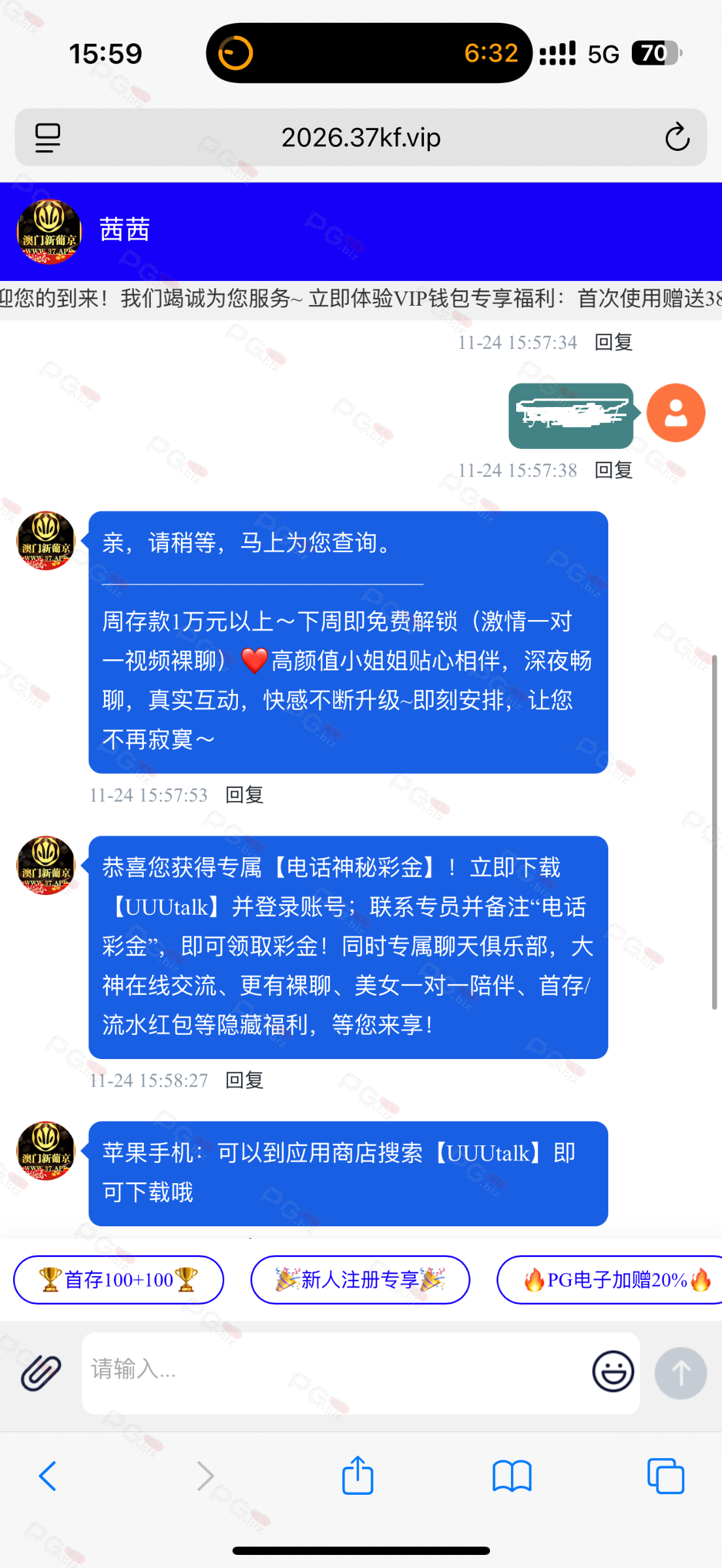Image resolution: width=722 pixels, height=1568 pixels.
Task: Select the 新人注册专享 chip
Action: [360, 1279]
